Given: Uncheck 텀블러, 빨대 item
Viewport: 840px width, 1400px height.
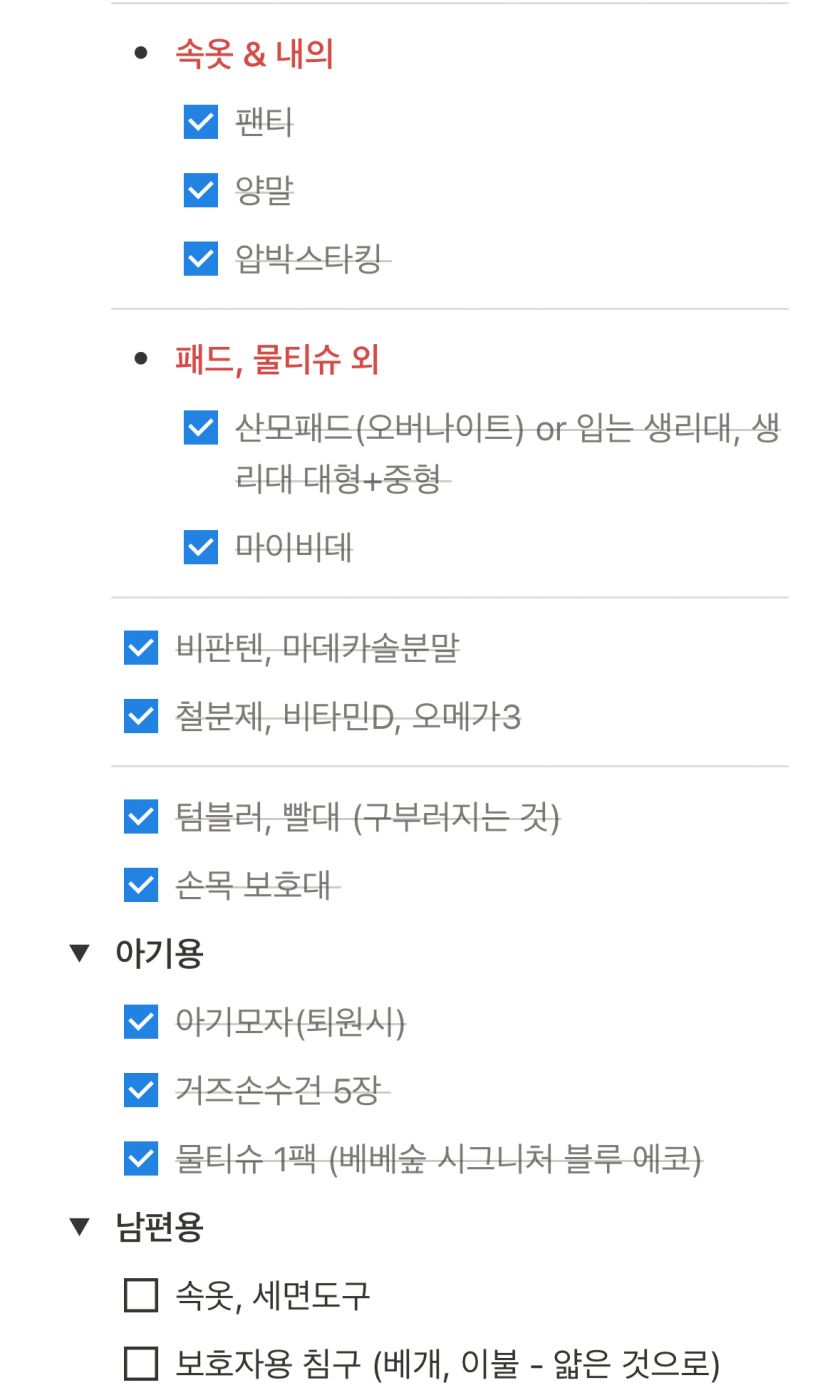Looking at the screenshot, I should point(141,817).
